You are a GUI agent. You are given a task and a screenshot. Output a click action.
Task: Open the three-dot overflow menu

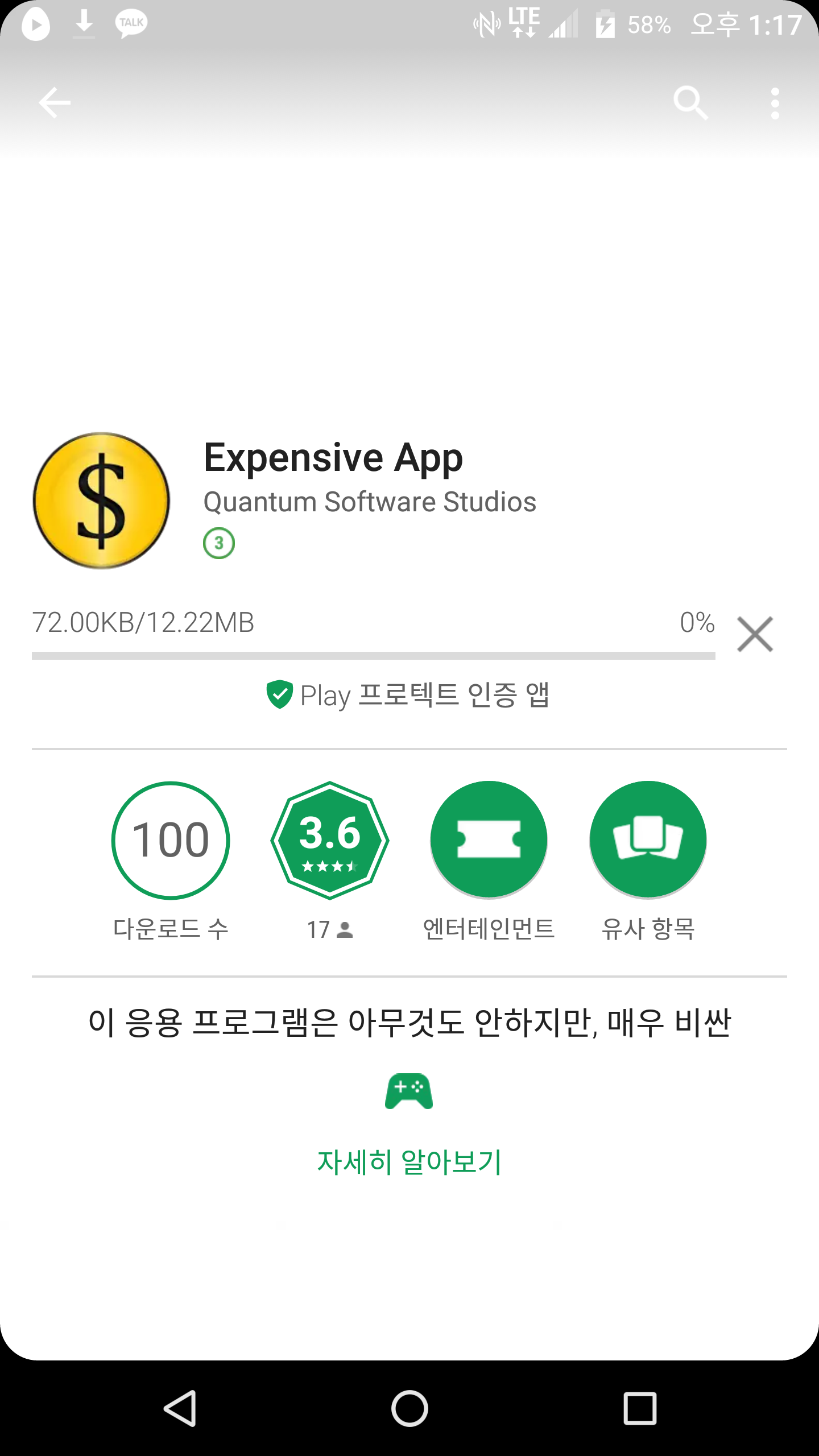click(x=775, y=103)
